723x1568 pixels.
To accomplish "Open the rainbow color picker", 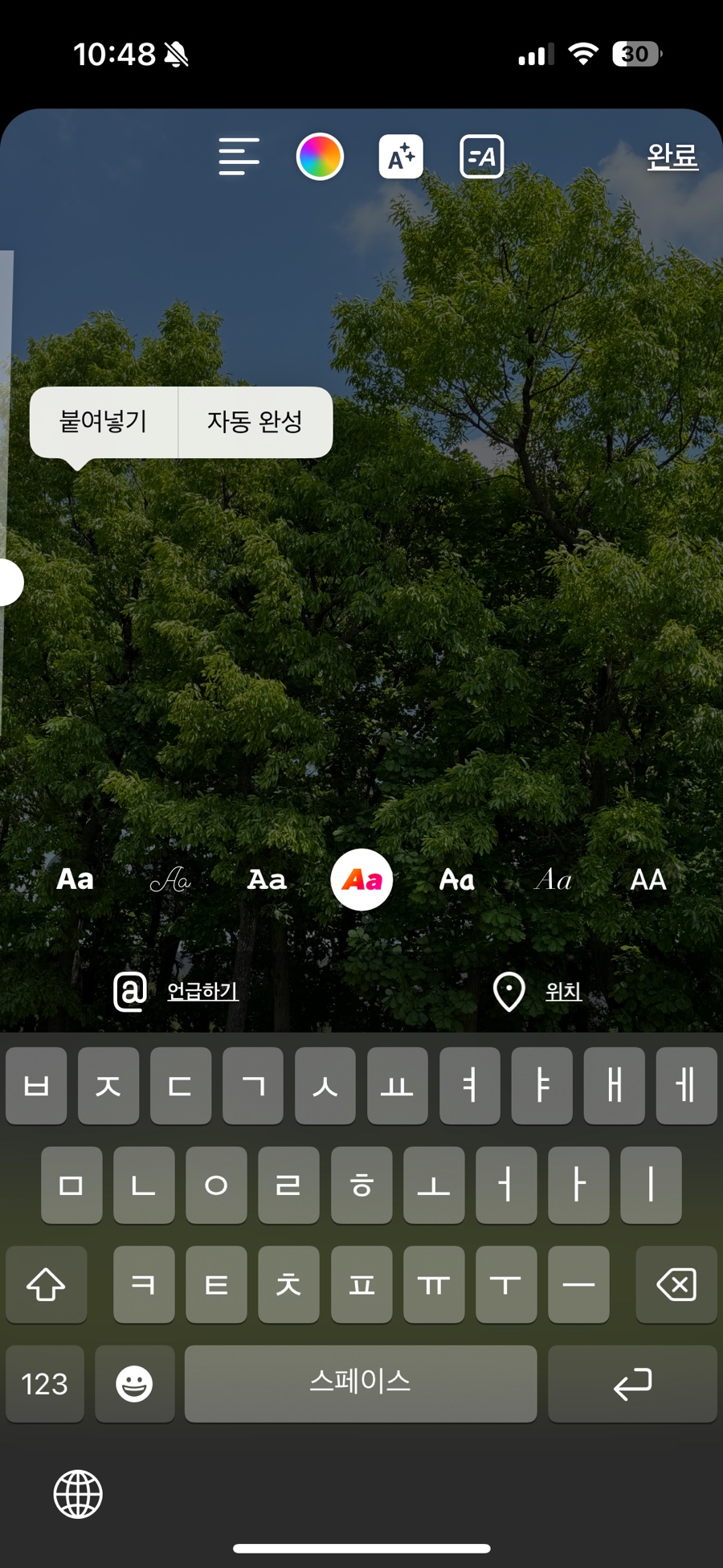I will pos(320,157).
